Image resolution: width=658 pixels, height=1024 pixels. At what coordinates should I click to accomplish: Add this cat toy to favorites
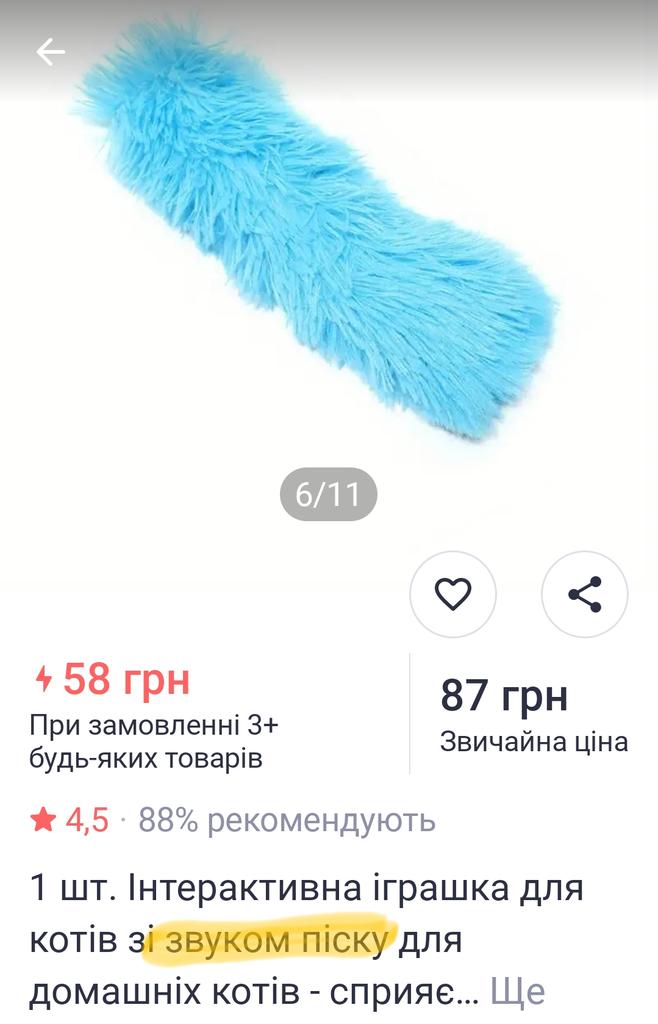point(453,594)
